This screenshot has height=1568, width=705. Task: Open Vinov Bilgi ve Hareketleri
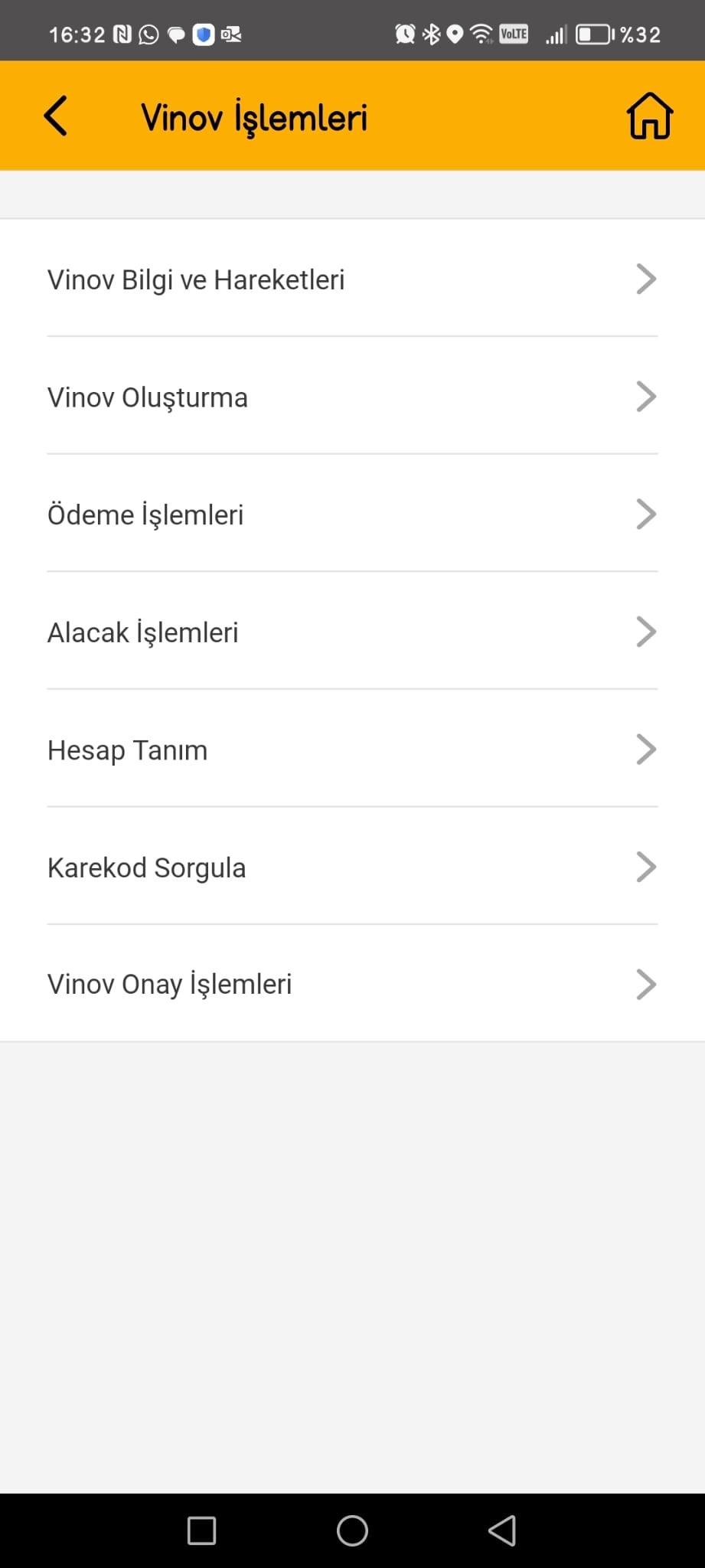click(x=352, y=279)
